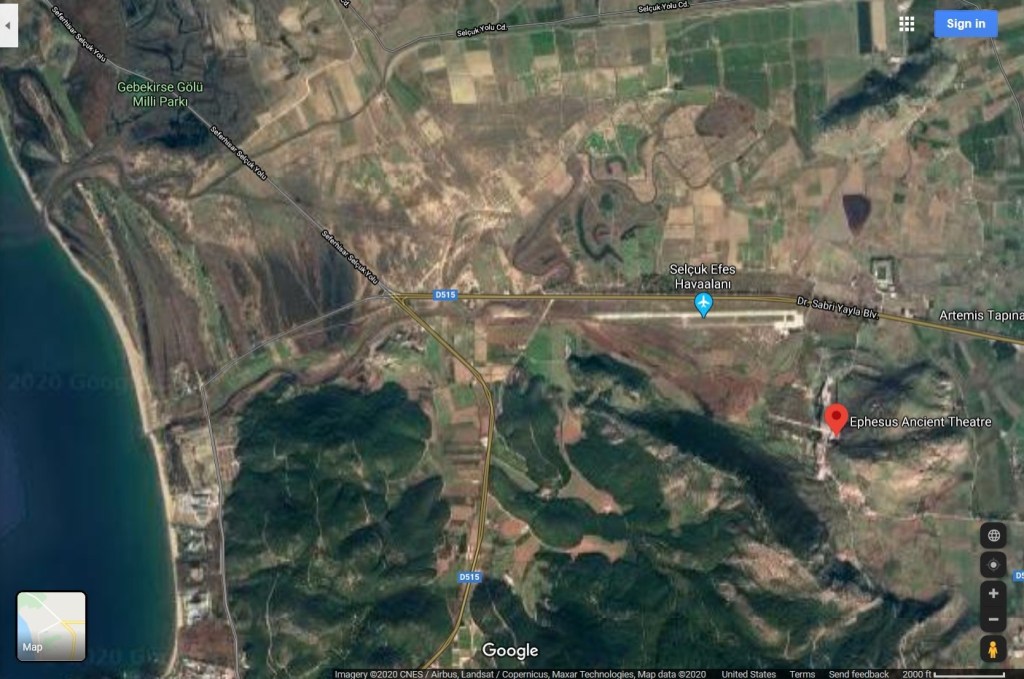Image resolution: width=1024 pixels, height=679 pixels.
Task: Show your current location
Action: 993,564
